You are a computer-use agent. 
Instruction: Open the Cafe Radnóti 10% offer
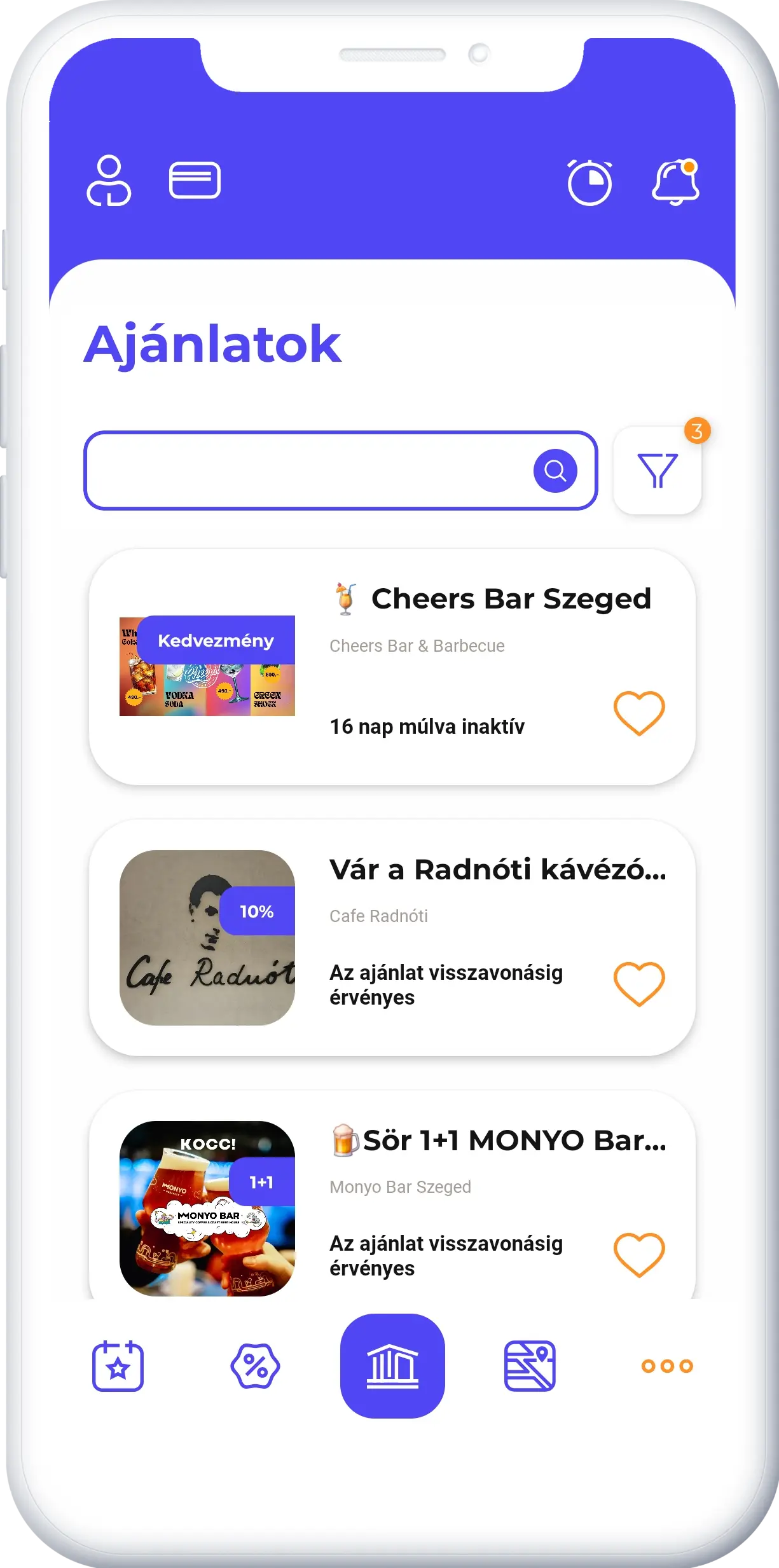click(x=497, y=870)
